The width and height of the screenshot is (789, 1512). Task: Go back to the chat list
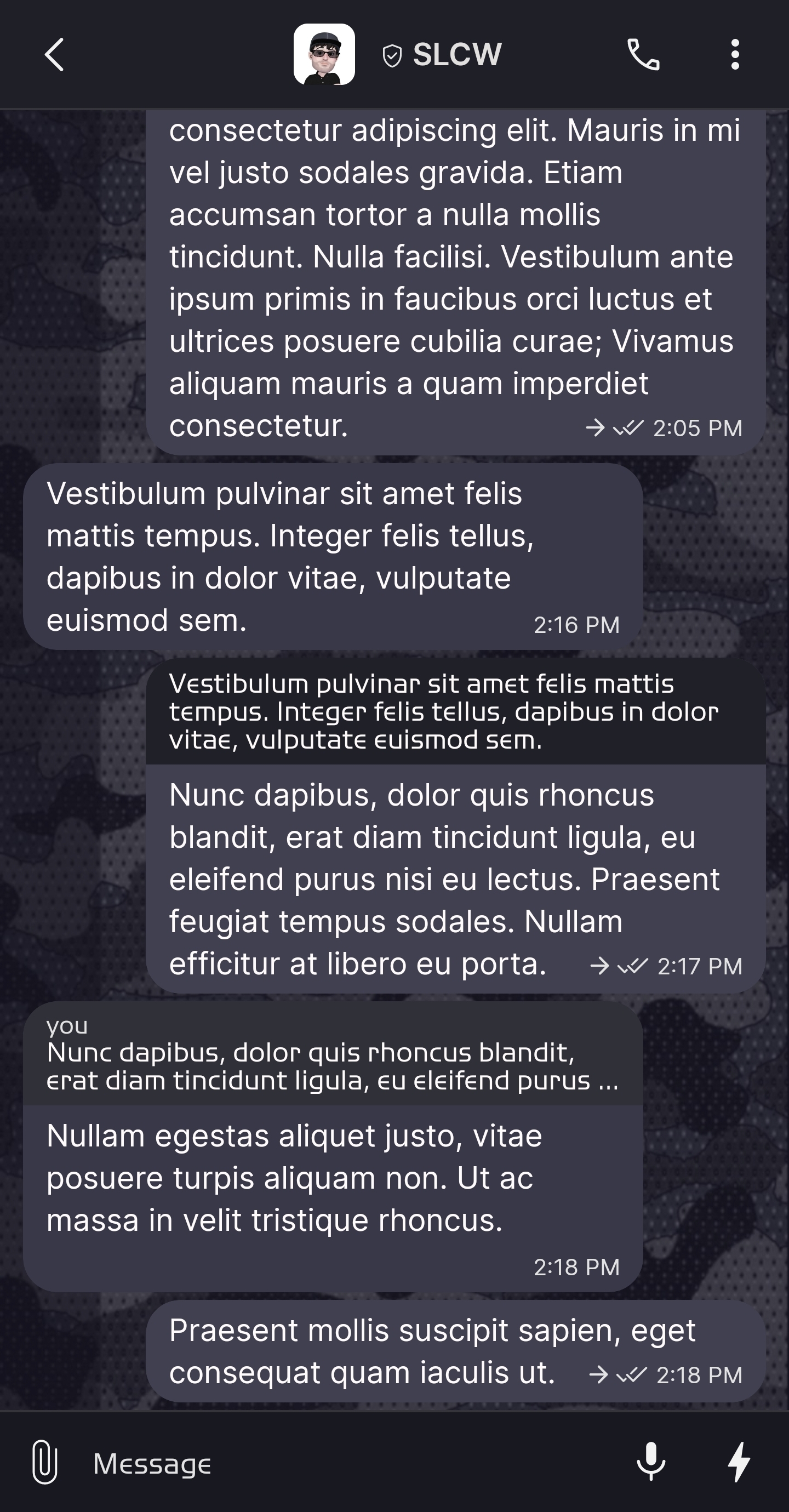54,55
